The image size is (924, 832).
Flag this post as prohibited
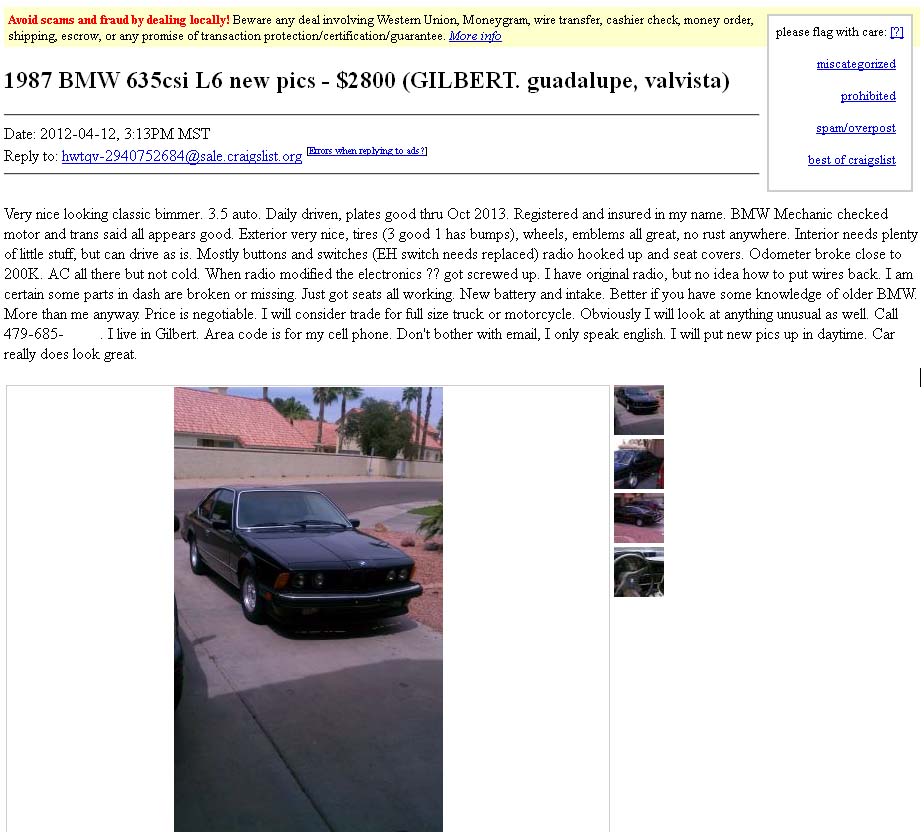tap(868, 96)
